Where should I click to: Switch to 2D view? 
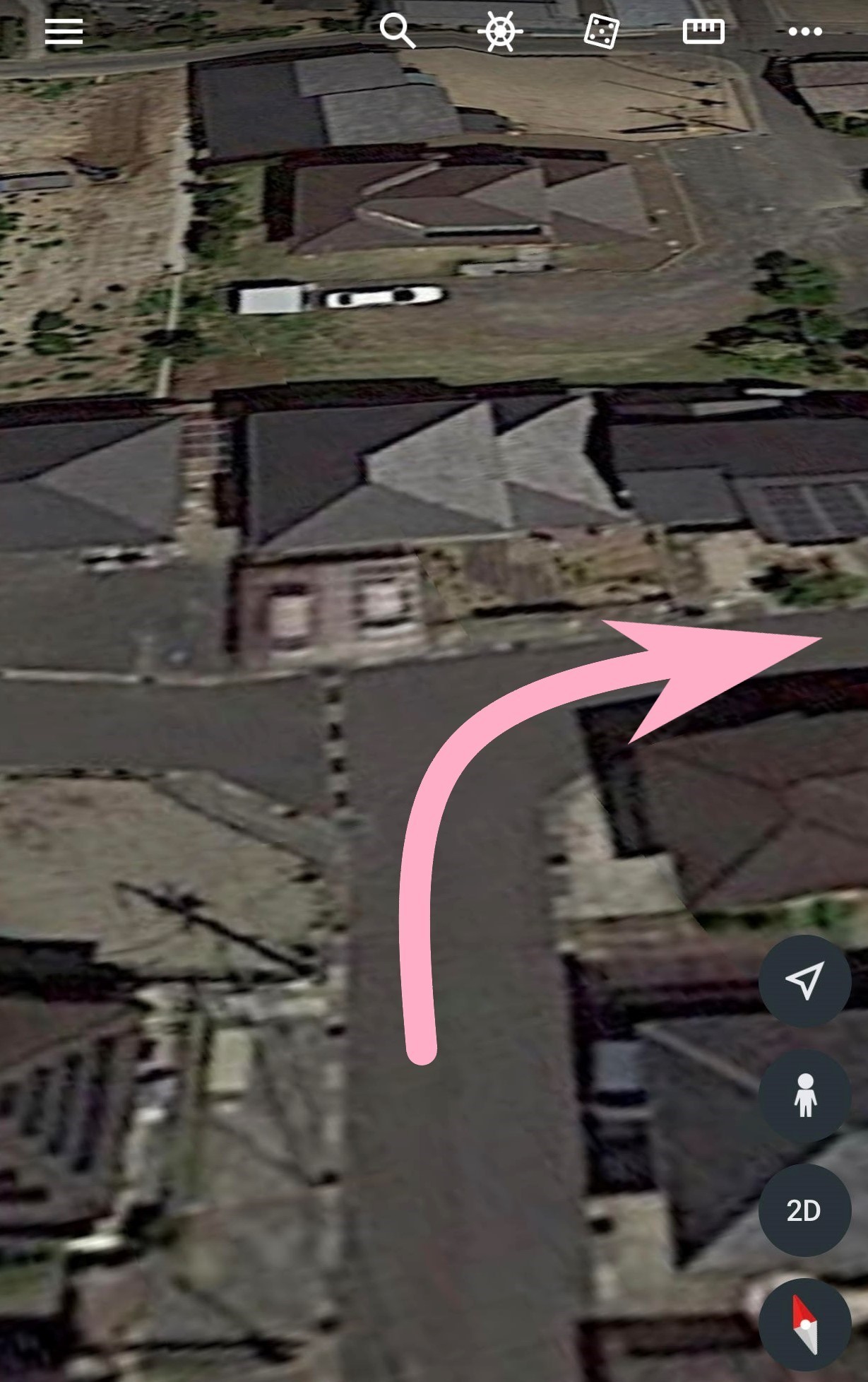[804, 1210]
